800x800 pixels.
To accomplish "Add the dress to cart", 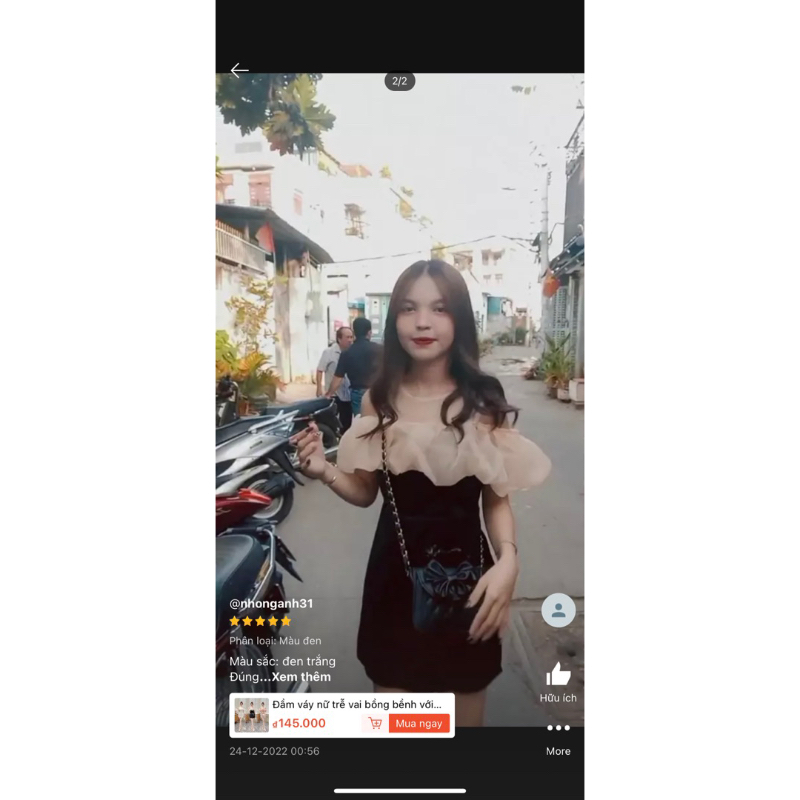I will pos(375,723).
